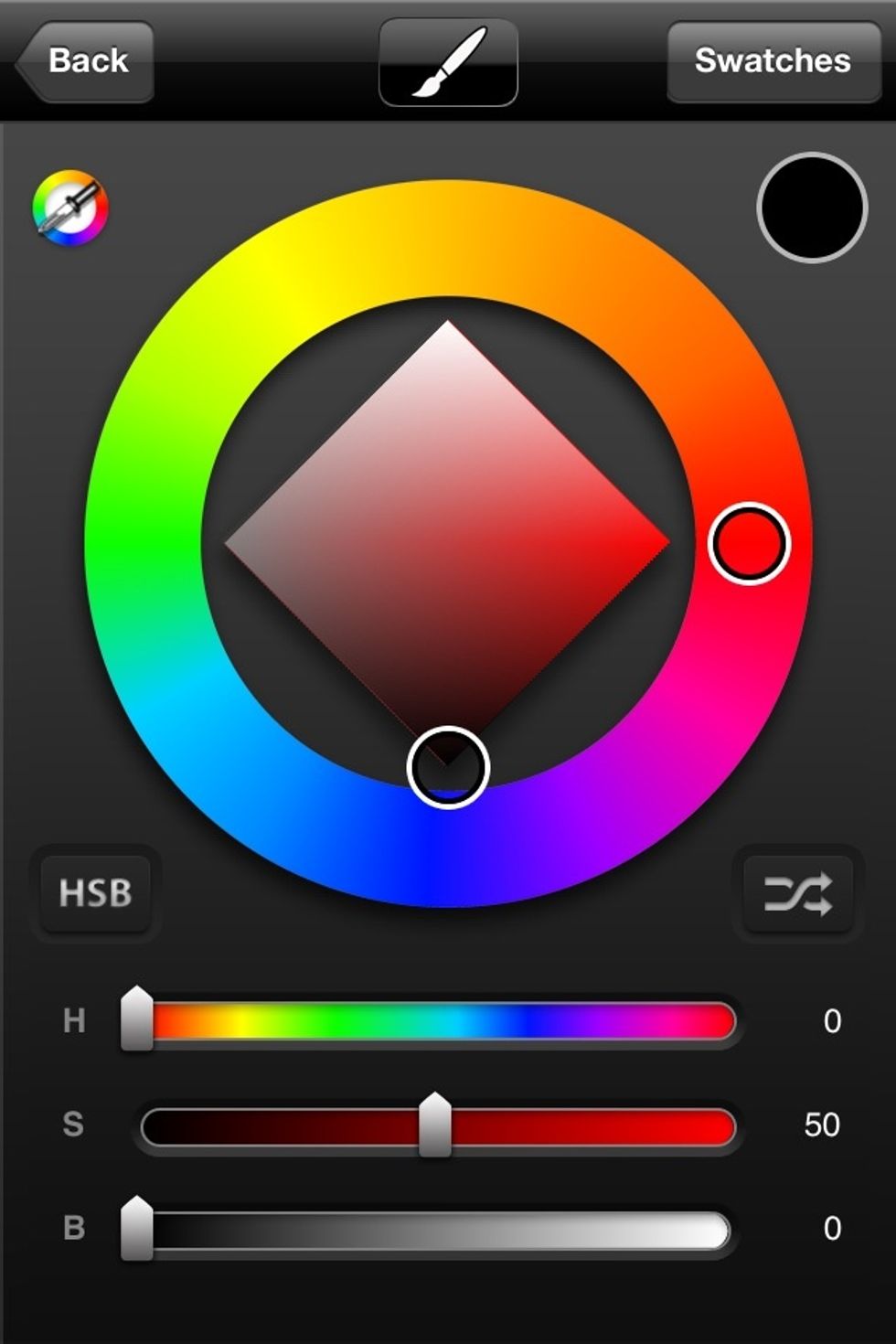
Task: Expand the color picker via eyedropper icon
Action: pyautogui.click(x=69, y=208)
